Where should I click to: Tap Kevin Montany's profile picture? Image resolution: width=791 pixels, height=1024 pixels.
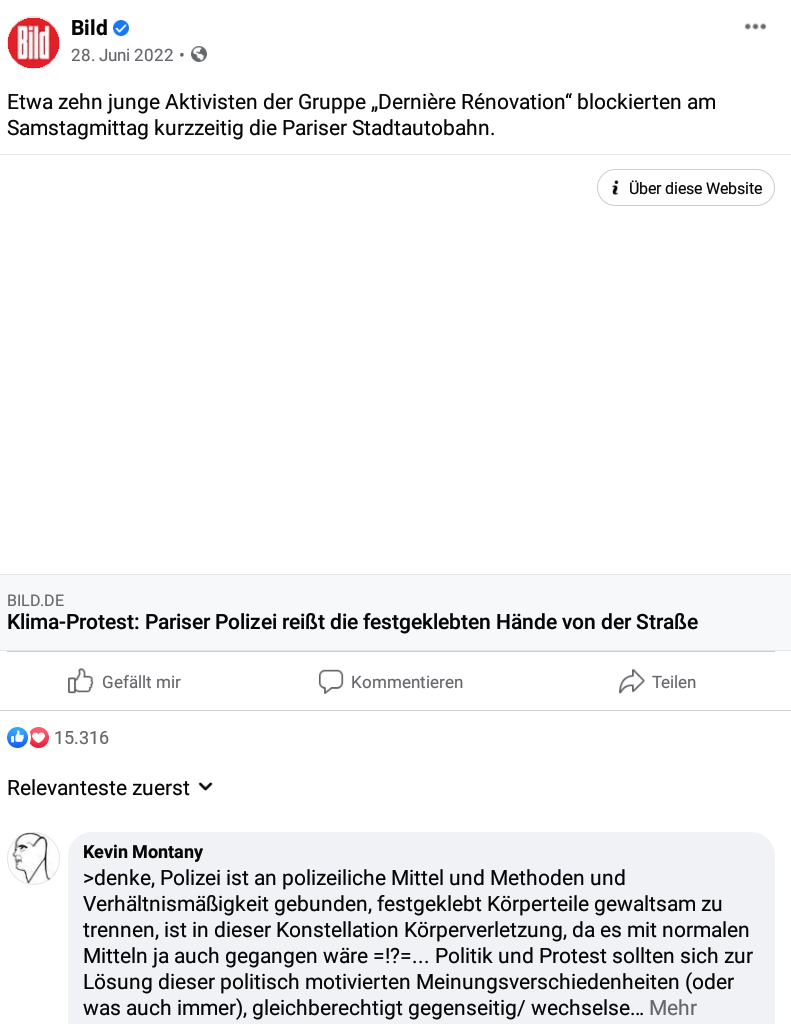[x=33, y=857]
